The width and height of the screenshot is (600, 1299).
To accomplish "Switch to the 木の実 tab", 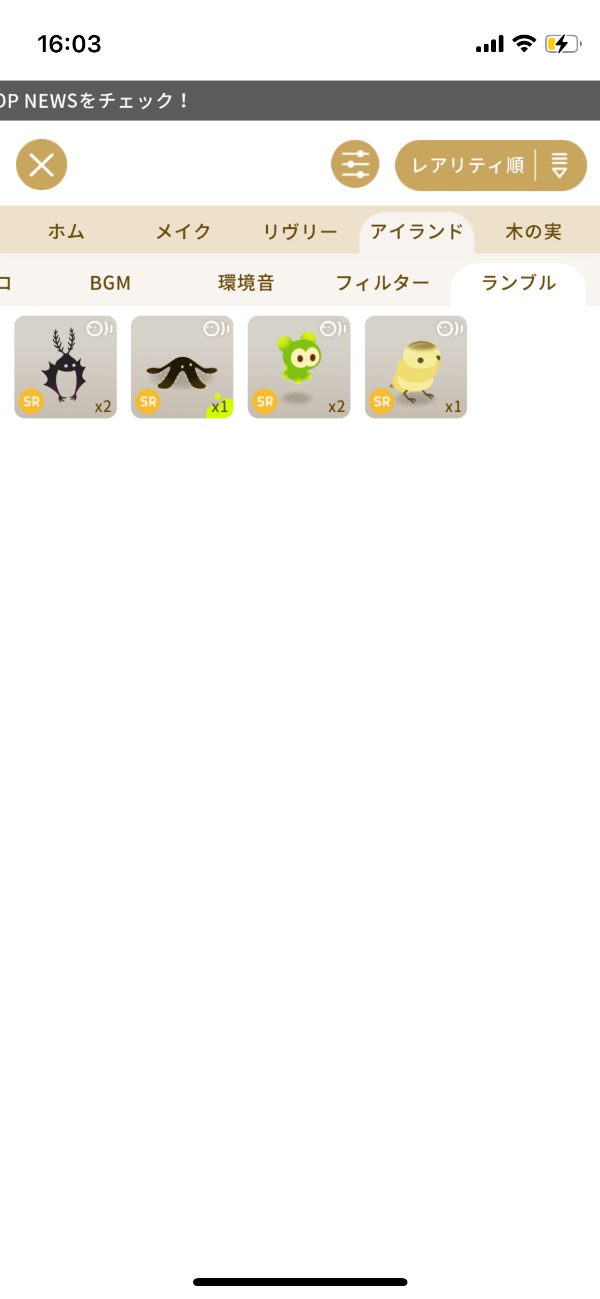I will (x=533, y=232).
